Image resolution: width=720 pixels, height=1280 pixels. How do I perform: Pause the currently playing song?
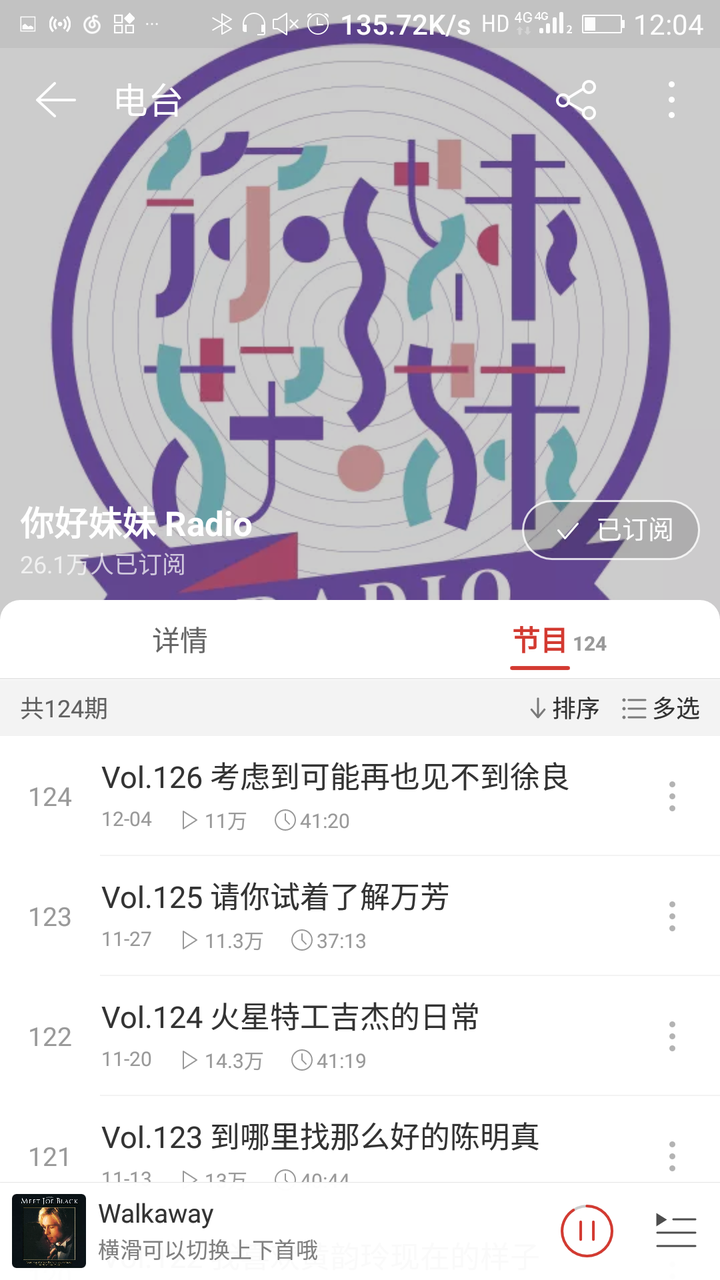(x=587, y=1231)
